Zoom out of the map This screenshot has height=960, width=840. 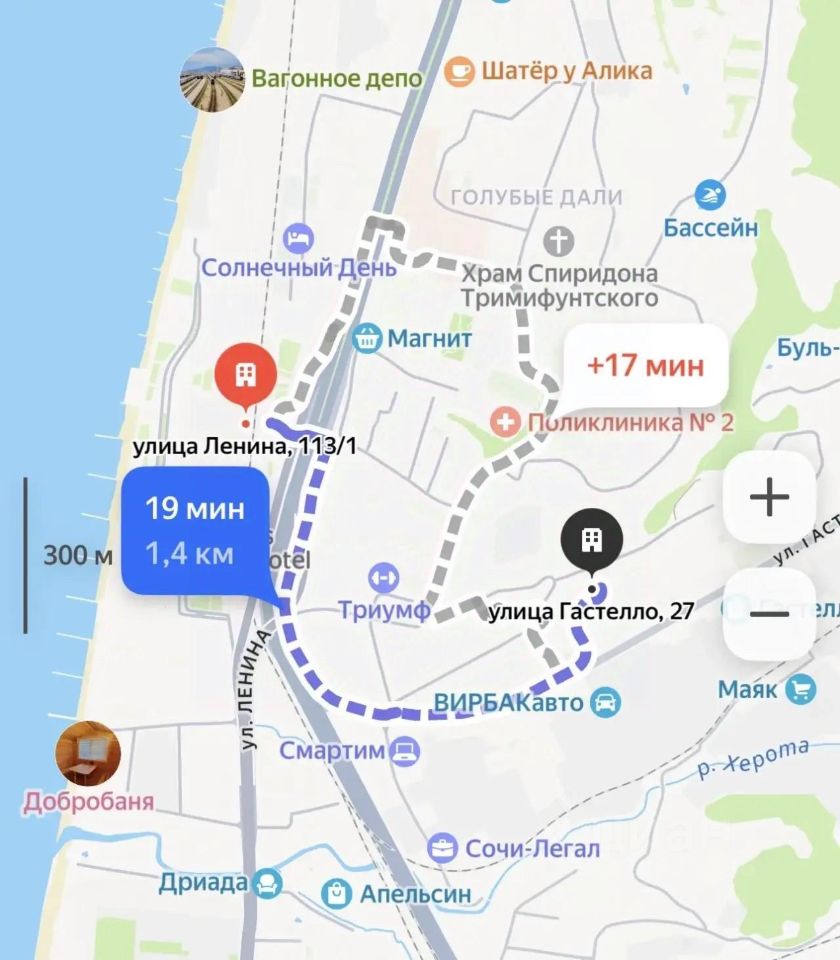tap(769, 613)
